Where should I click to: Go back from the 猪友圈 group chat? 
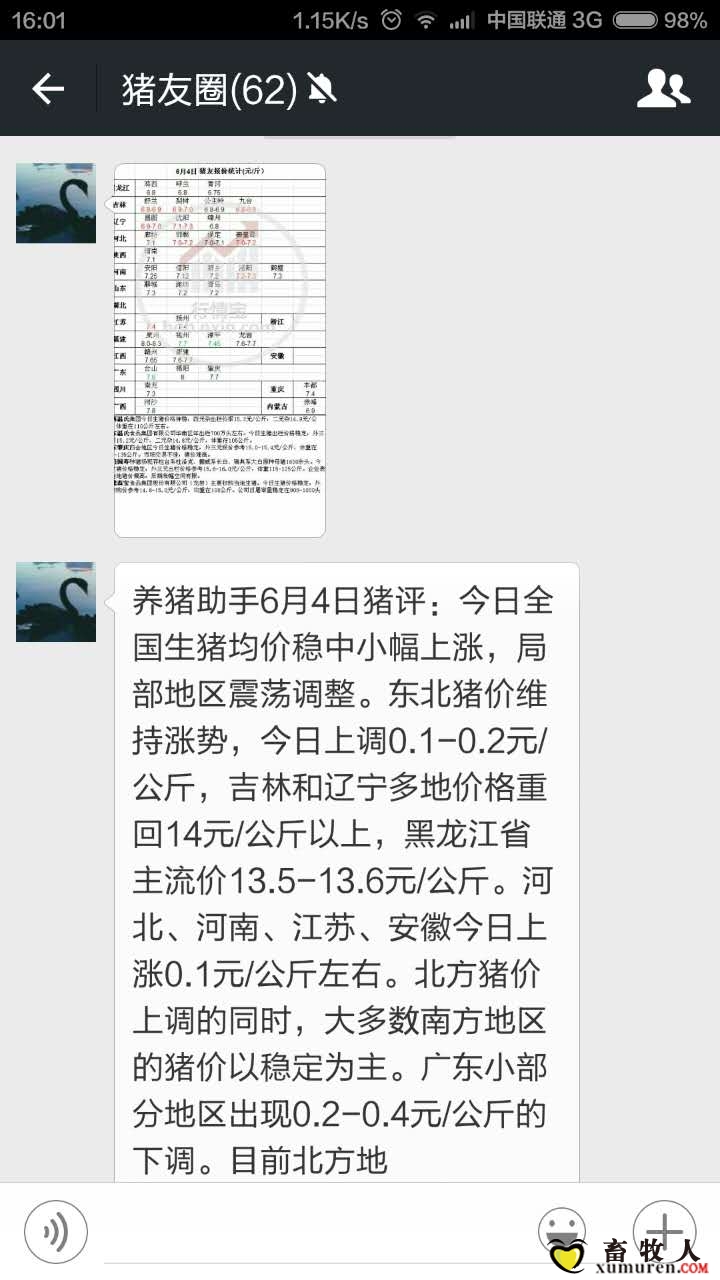click(x=48, y=90)
